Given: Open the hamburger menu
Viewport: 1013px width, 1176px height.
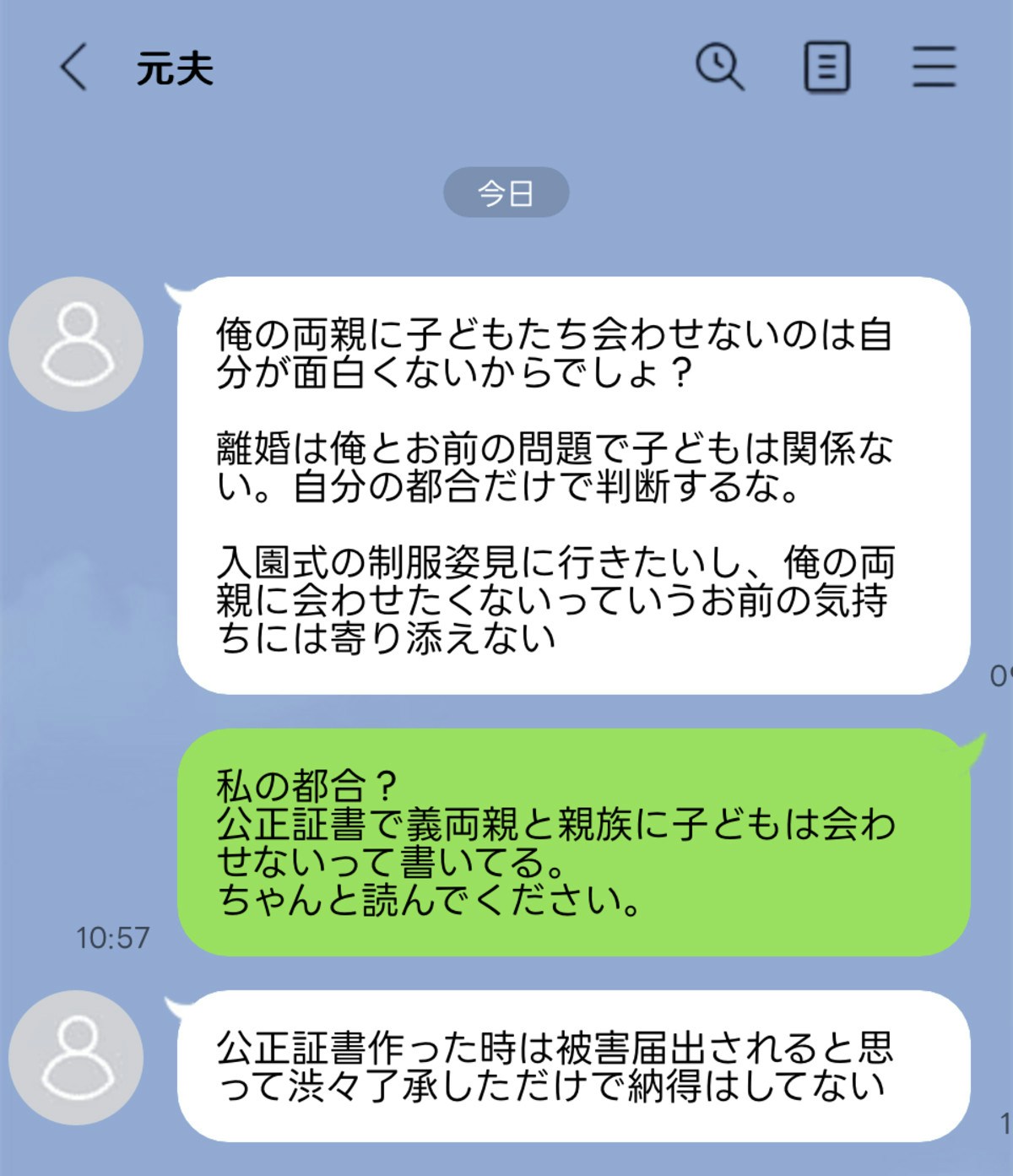Looking at the screenshot, I should coord(934,67).
